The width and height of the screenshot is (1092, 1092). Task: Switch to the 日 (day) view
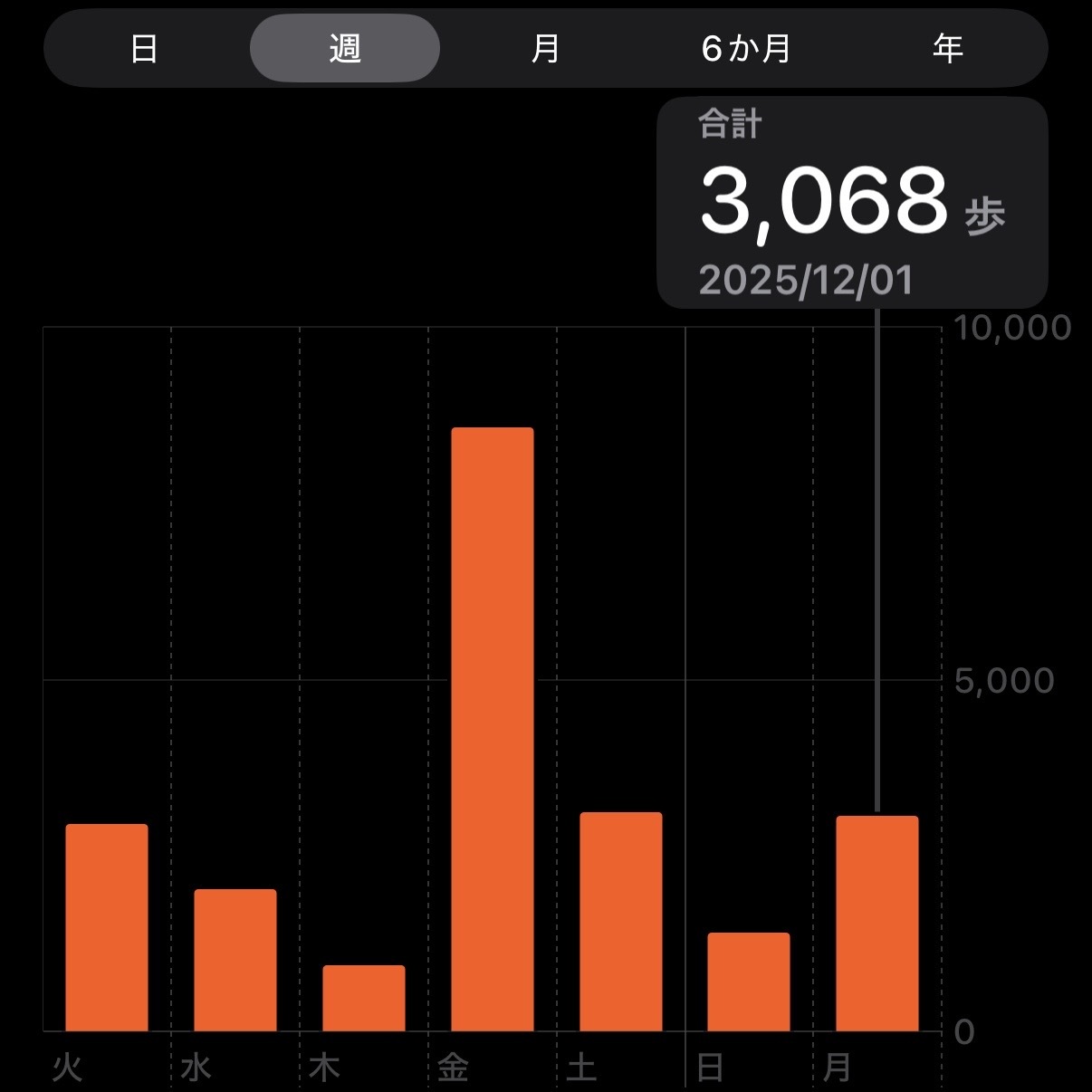point(145,48)
